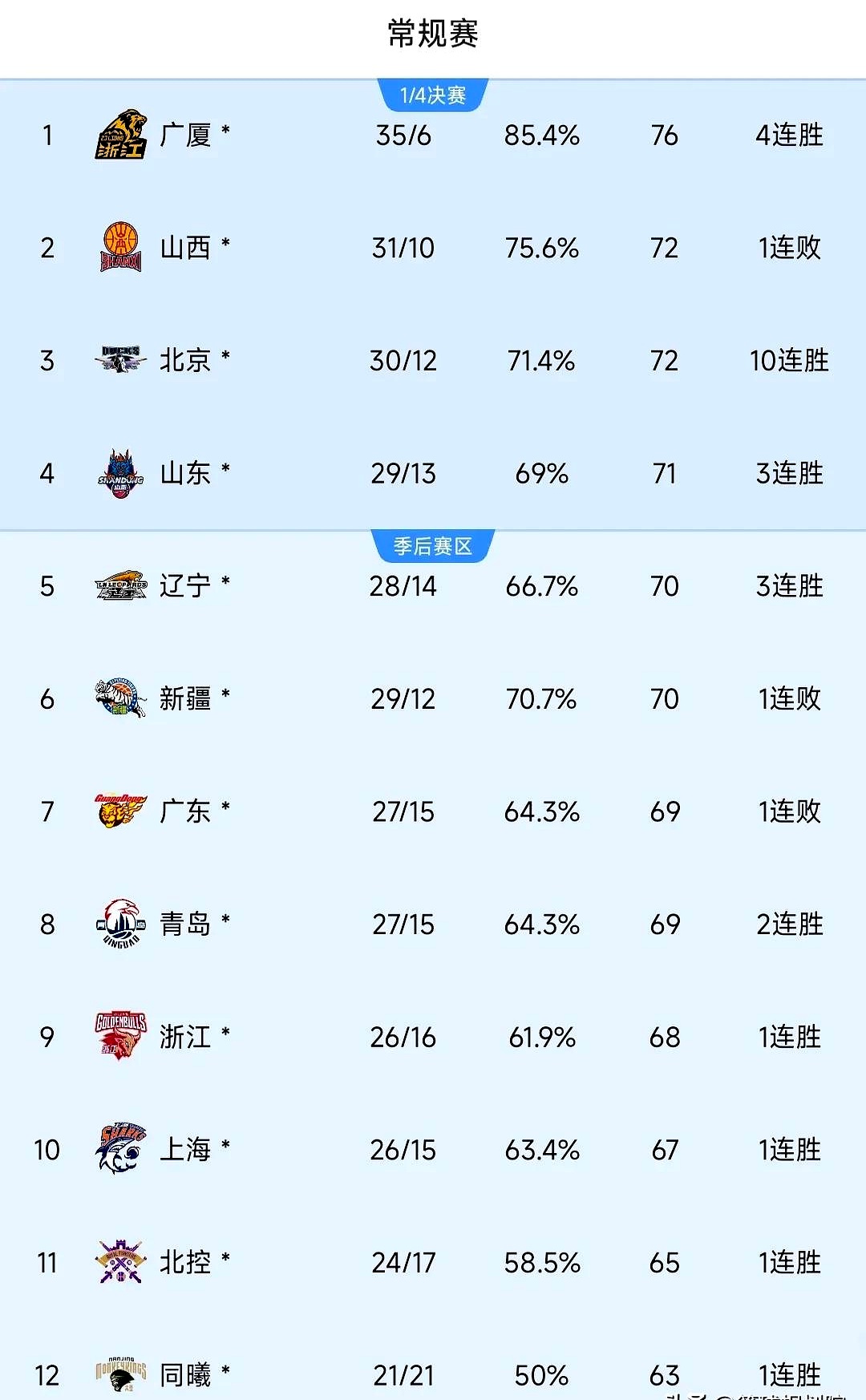Switch to the 常规赛 tab

[433, 34]
